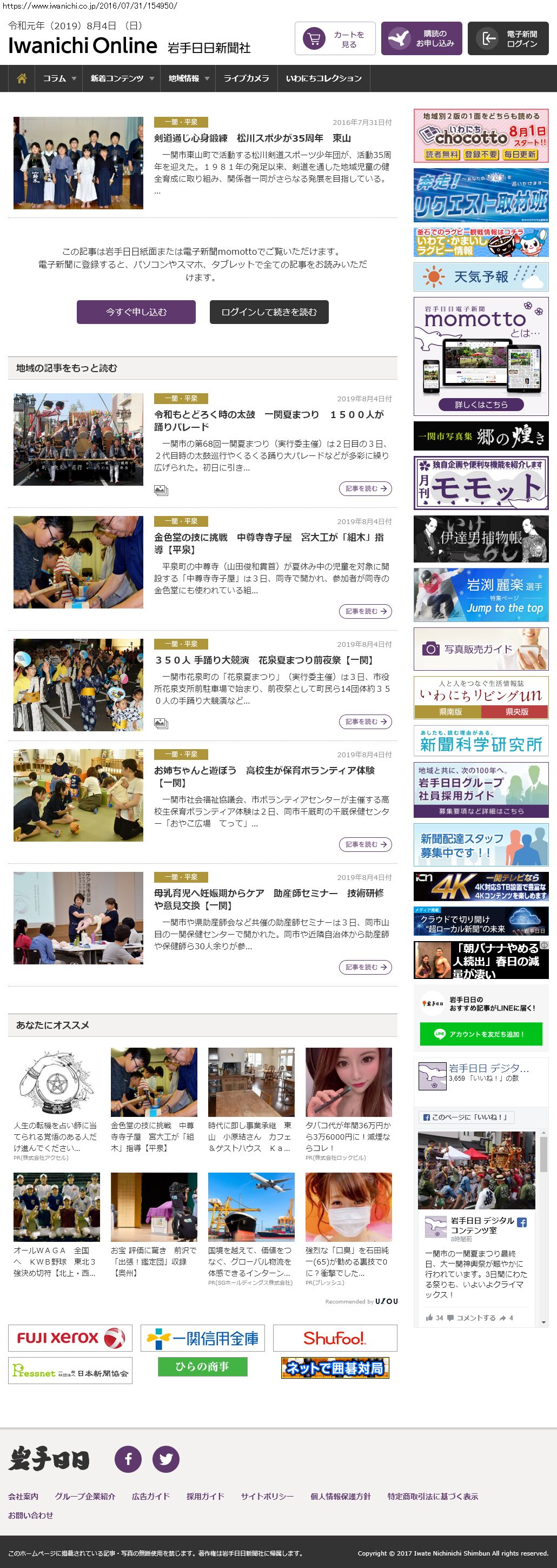Go to the home icon in the navigation bar

(x=22, y=78)
